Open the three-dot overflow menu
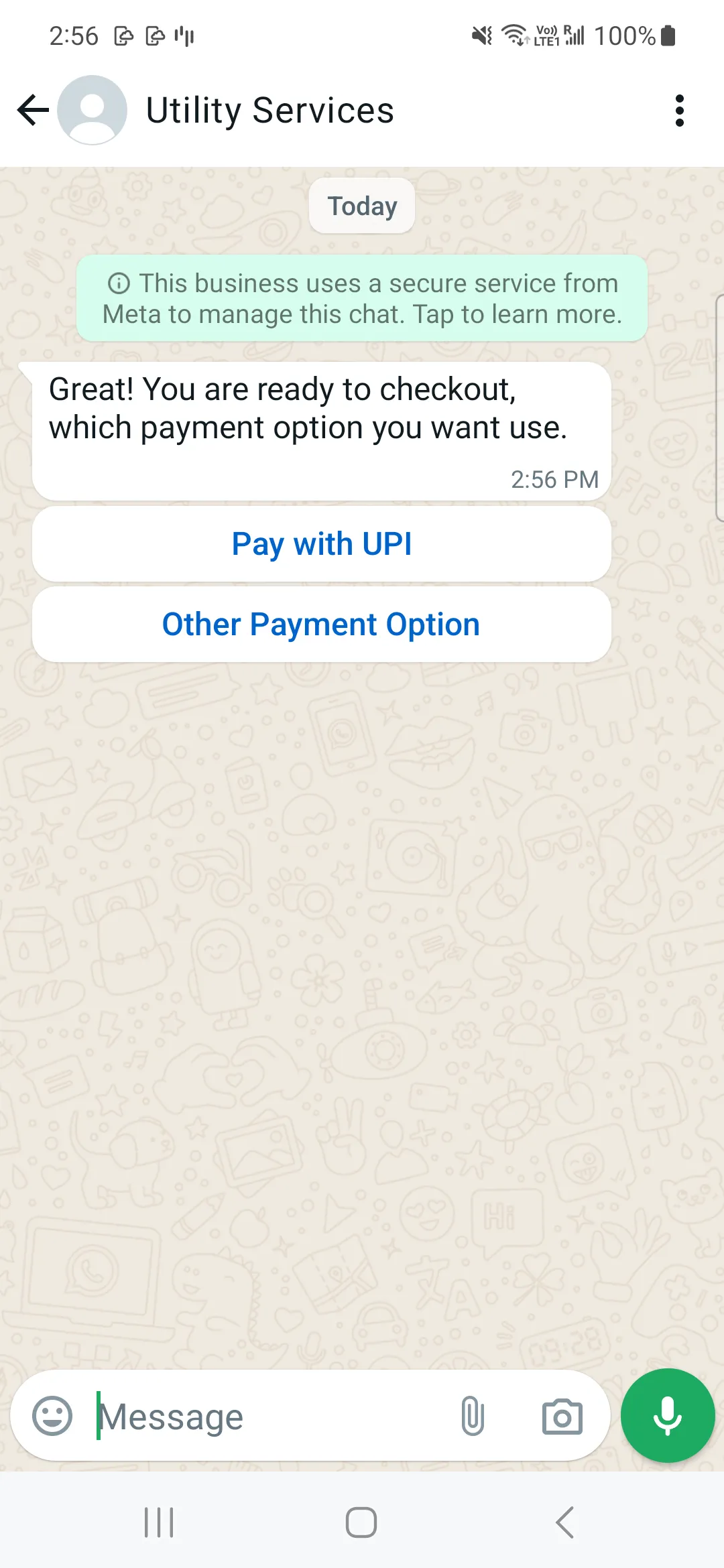 (x=679, y=111)
